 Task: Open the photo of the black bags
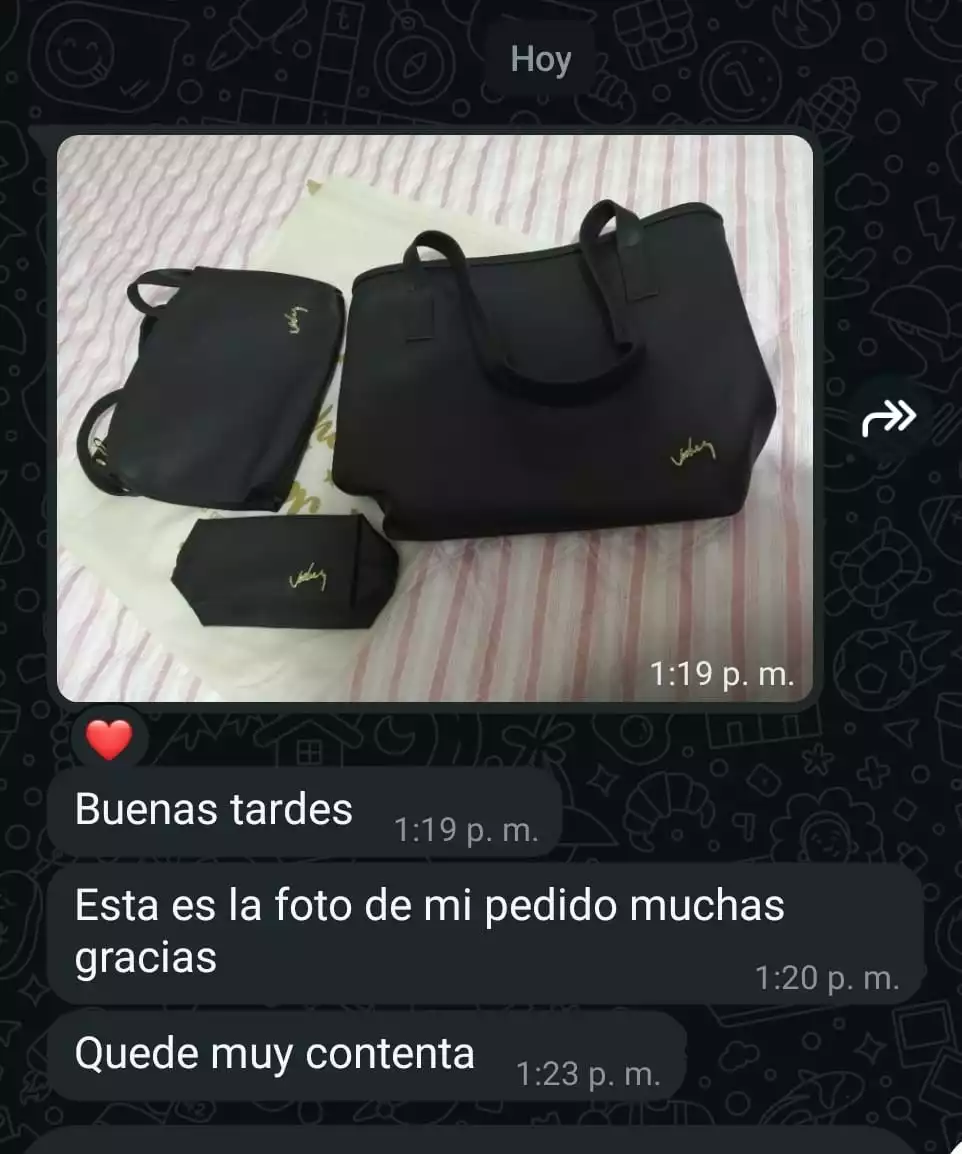(x=434, y=417)
